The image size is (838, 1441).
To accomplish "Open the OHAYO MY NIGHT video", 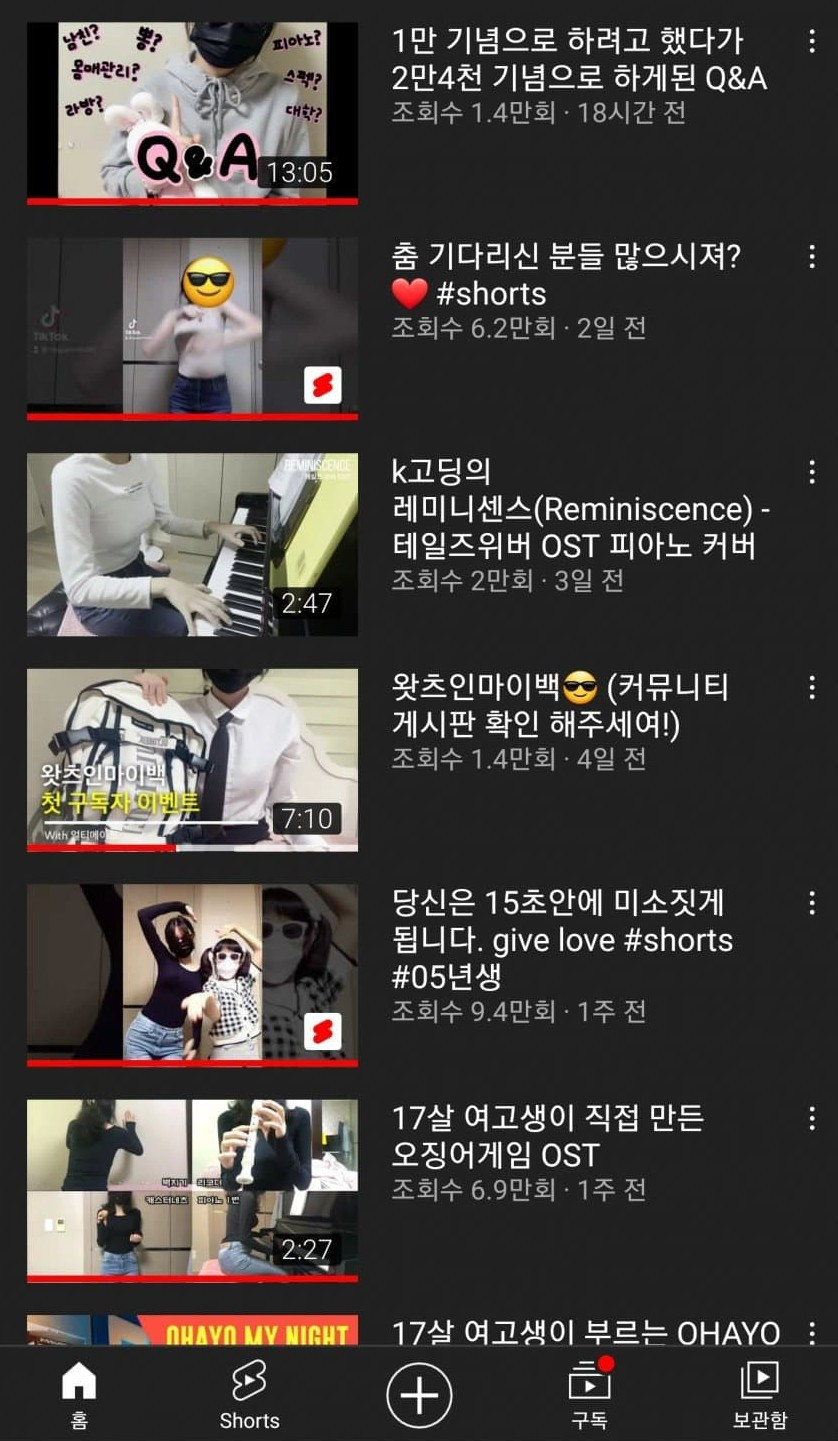I will point(192,1330).
